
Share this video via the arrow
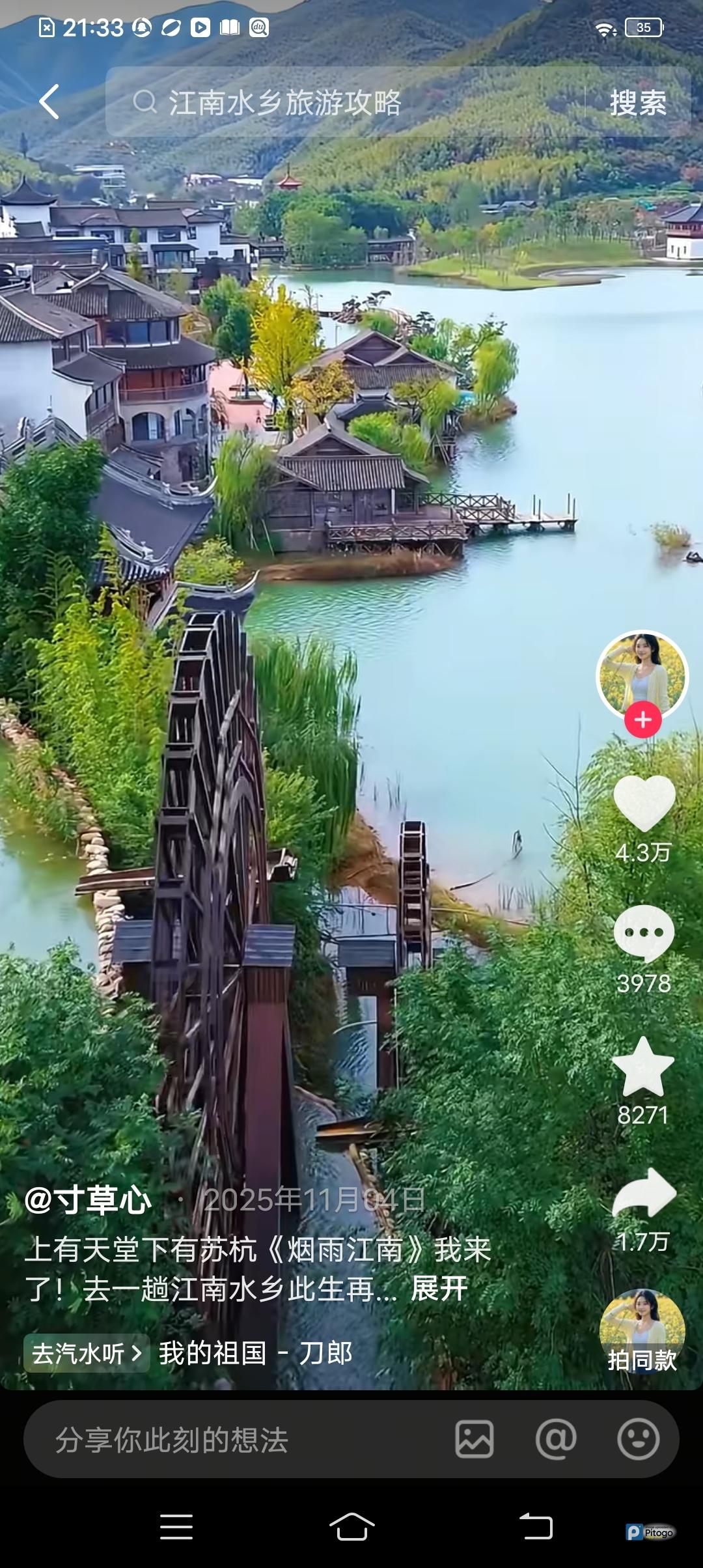(644, 1194)
